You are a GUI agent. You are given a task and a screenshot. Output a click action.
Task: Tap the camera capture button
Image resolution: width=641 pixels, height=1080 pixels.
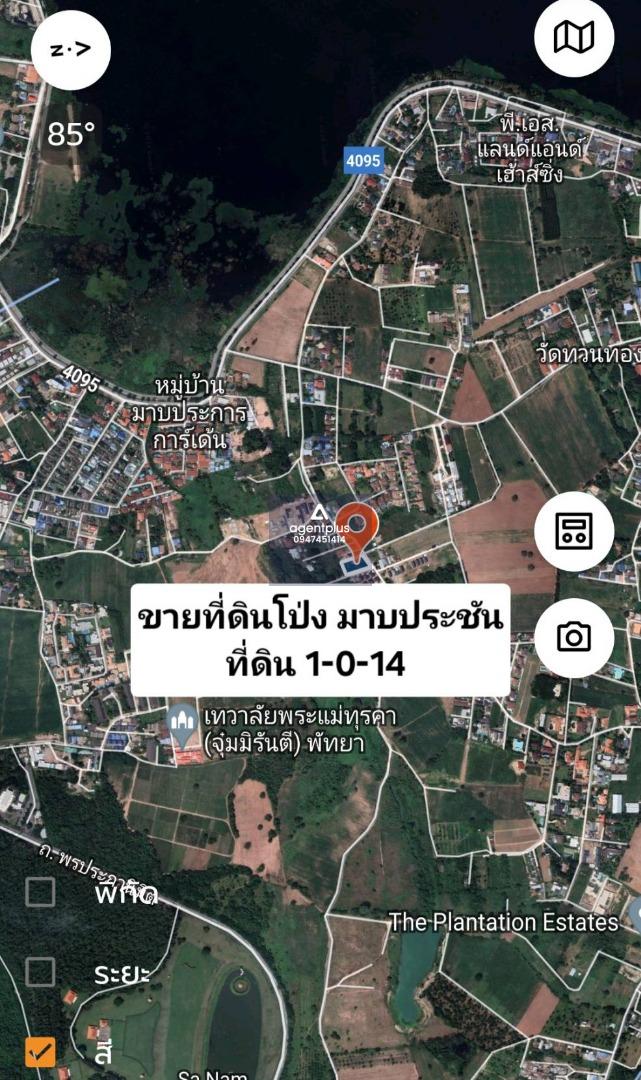click(574, 637)
